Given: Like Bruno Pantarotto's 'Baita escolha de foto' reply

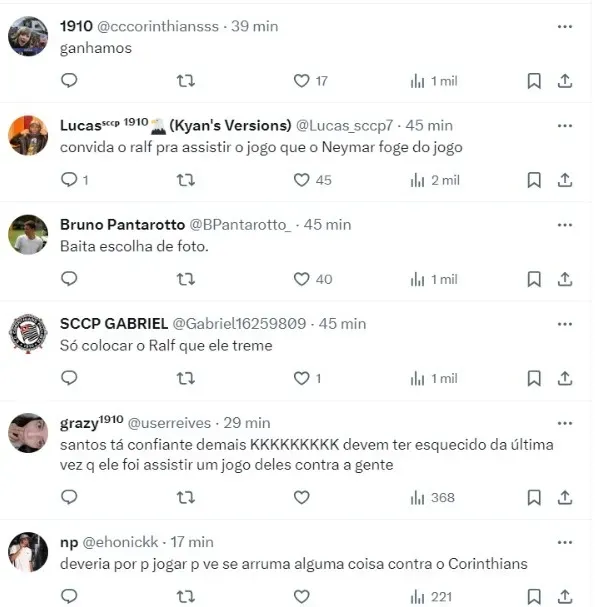Looking at the screenshot, I should [x=301, y=279].
